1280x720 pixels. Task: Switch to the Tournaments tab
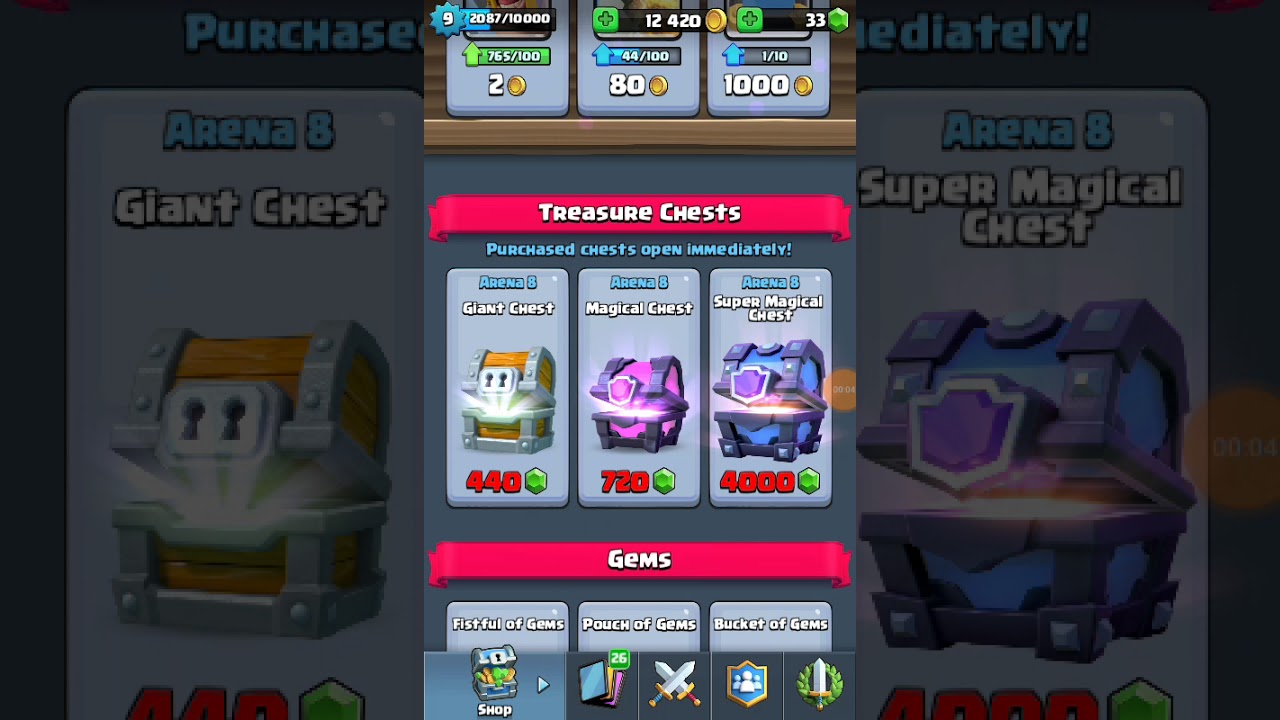(x=820, y=685)
